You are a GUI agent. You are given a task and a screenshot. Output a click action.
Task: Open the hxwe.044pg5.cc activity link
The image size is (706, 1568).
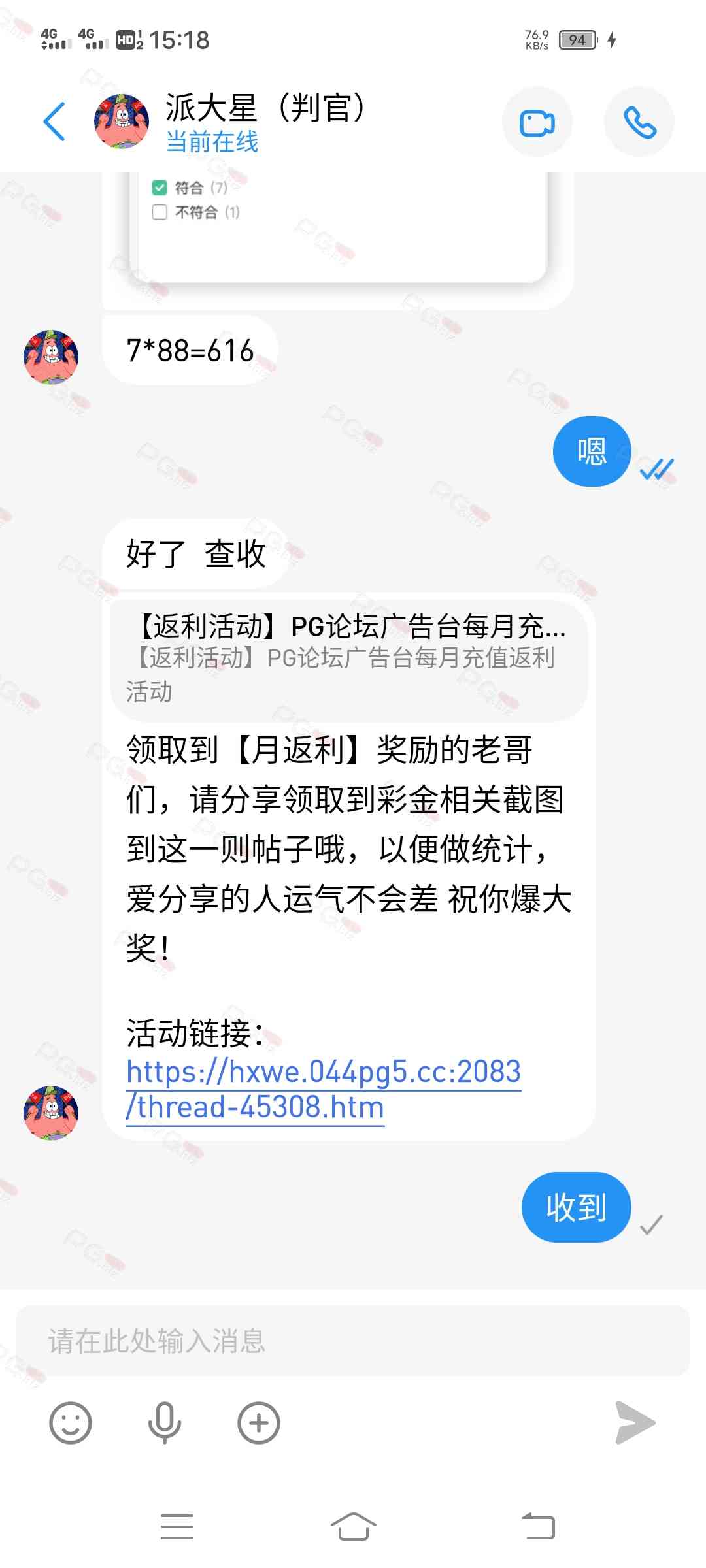click(323, 1089)
